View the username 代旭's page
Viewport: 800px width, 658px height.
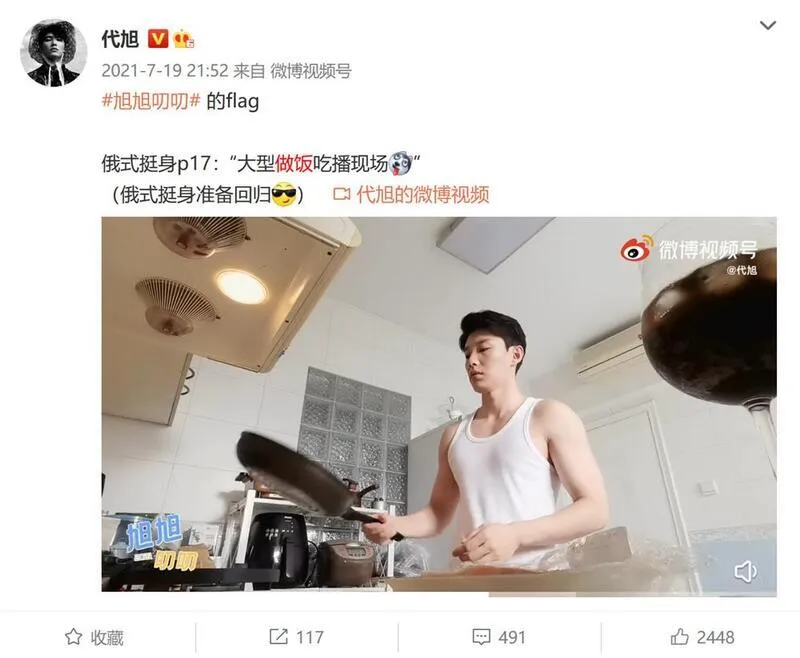click(x=120, y=39)
